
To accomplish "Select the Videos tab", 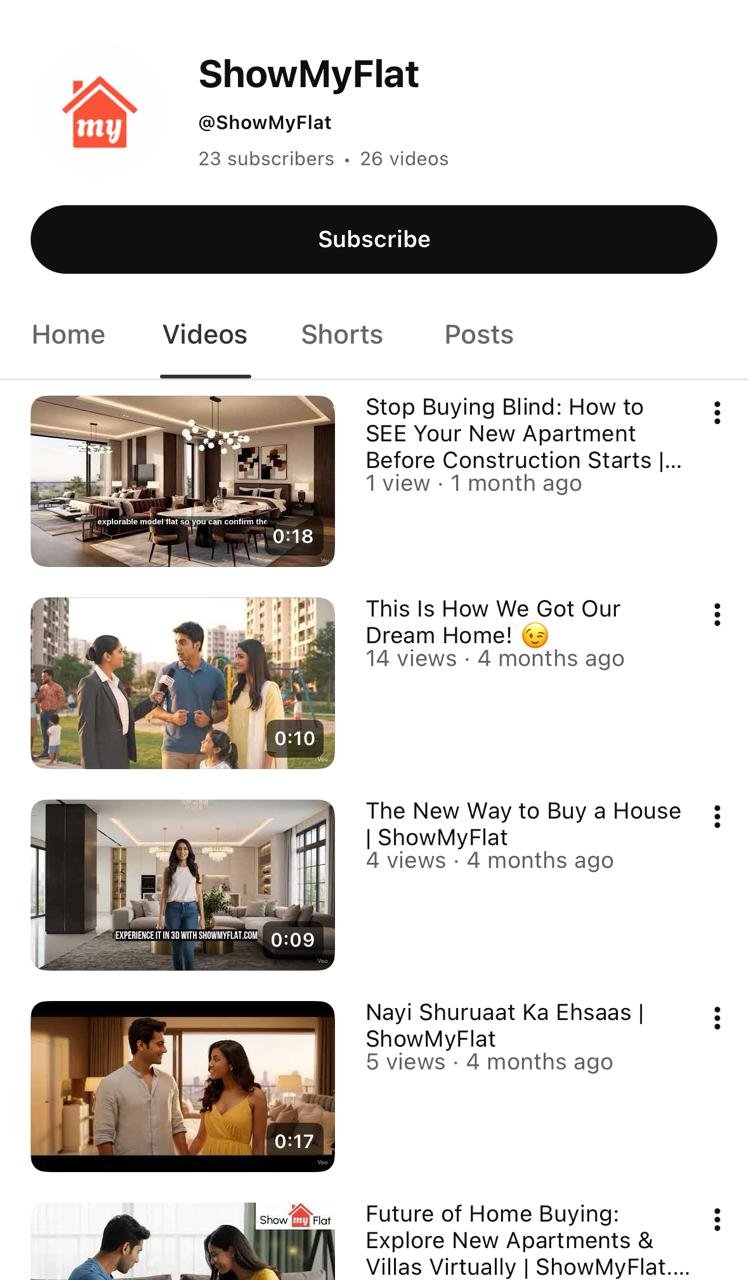I will point(205,335).
